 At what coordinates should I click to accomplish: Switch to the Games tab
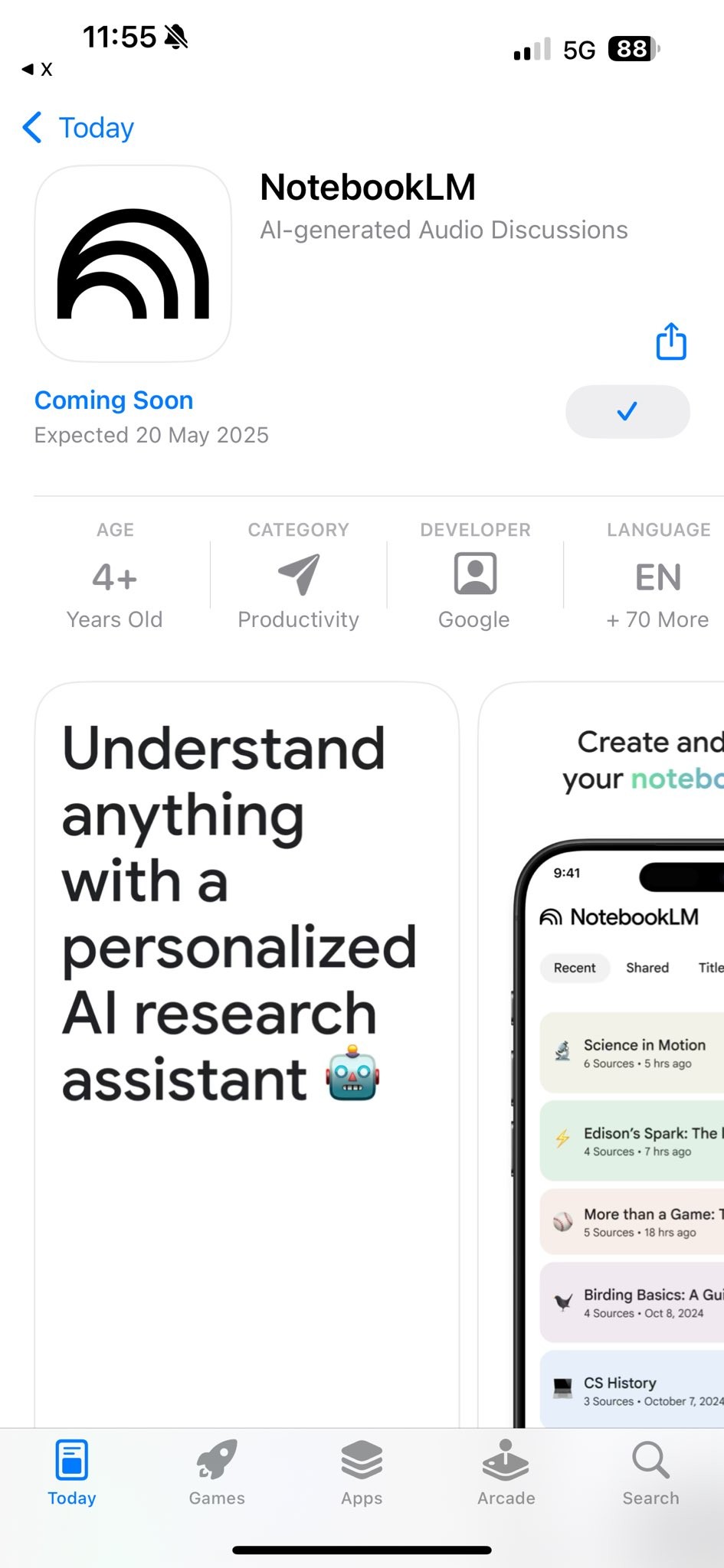(x=217, y=1473)
